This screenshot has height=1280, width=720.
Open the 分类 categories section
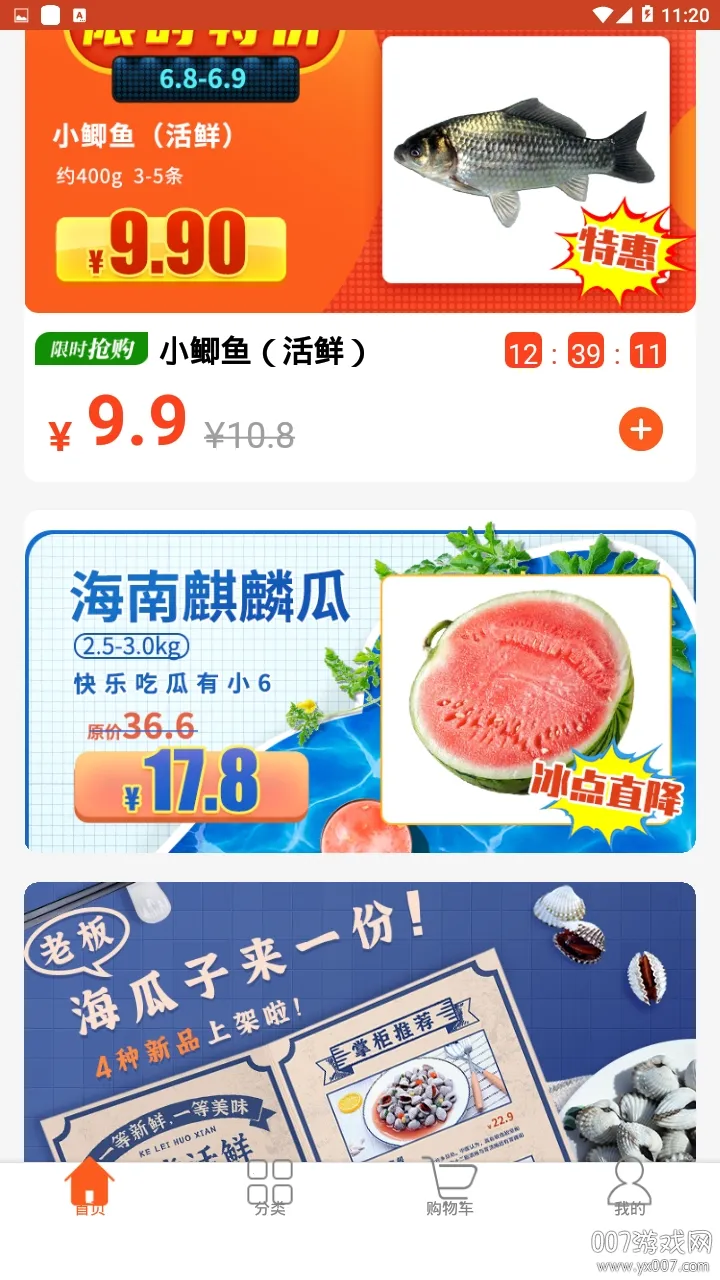click(x=268, y=1192)
